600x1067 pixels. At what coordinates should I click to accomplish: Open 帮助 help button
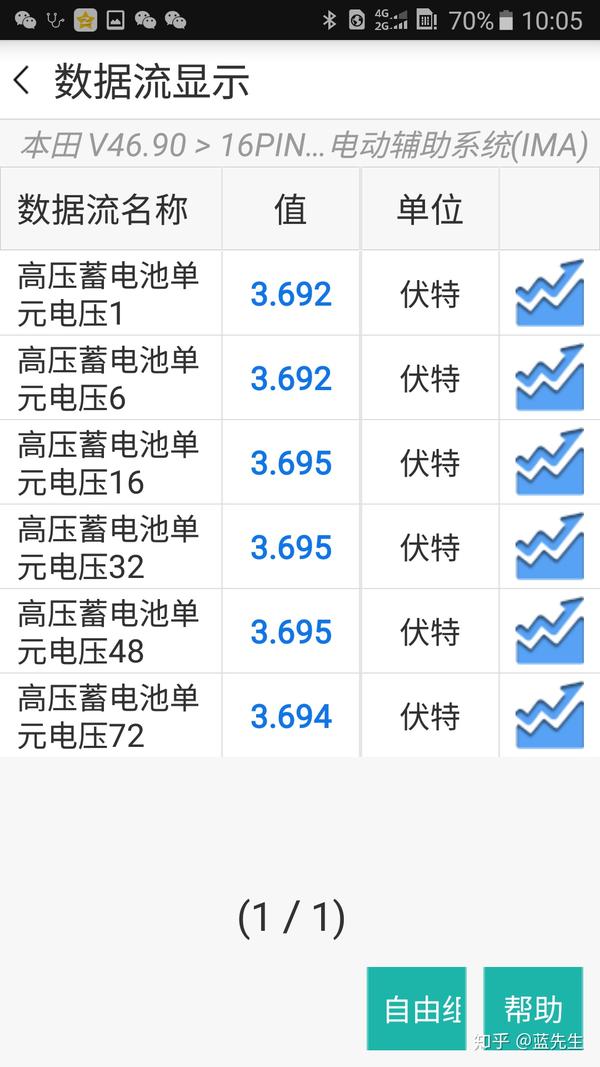[x=533, y=1008]
